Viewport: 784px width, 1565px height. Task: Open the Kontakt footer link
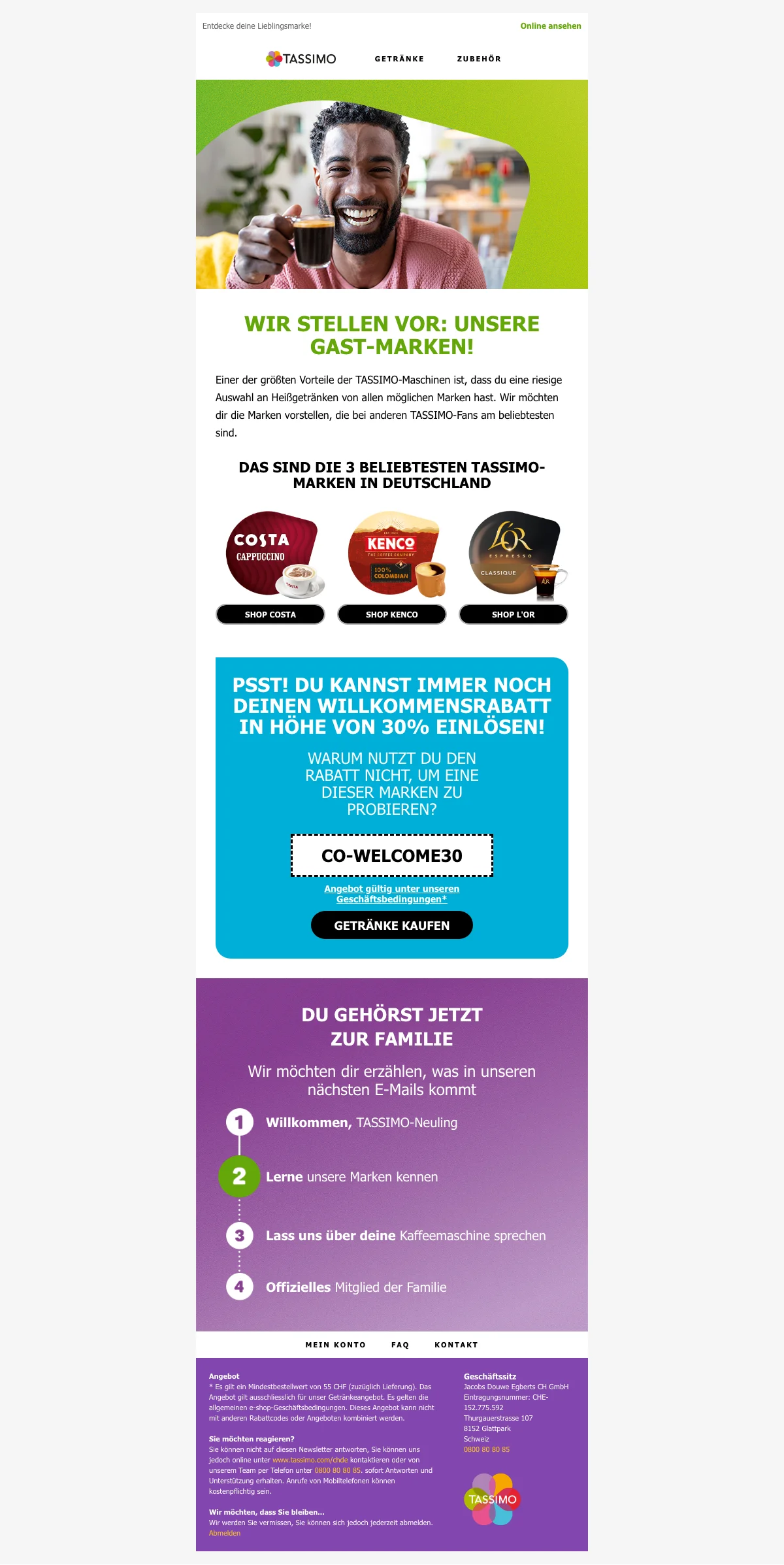click(x=456, y=1345)
